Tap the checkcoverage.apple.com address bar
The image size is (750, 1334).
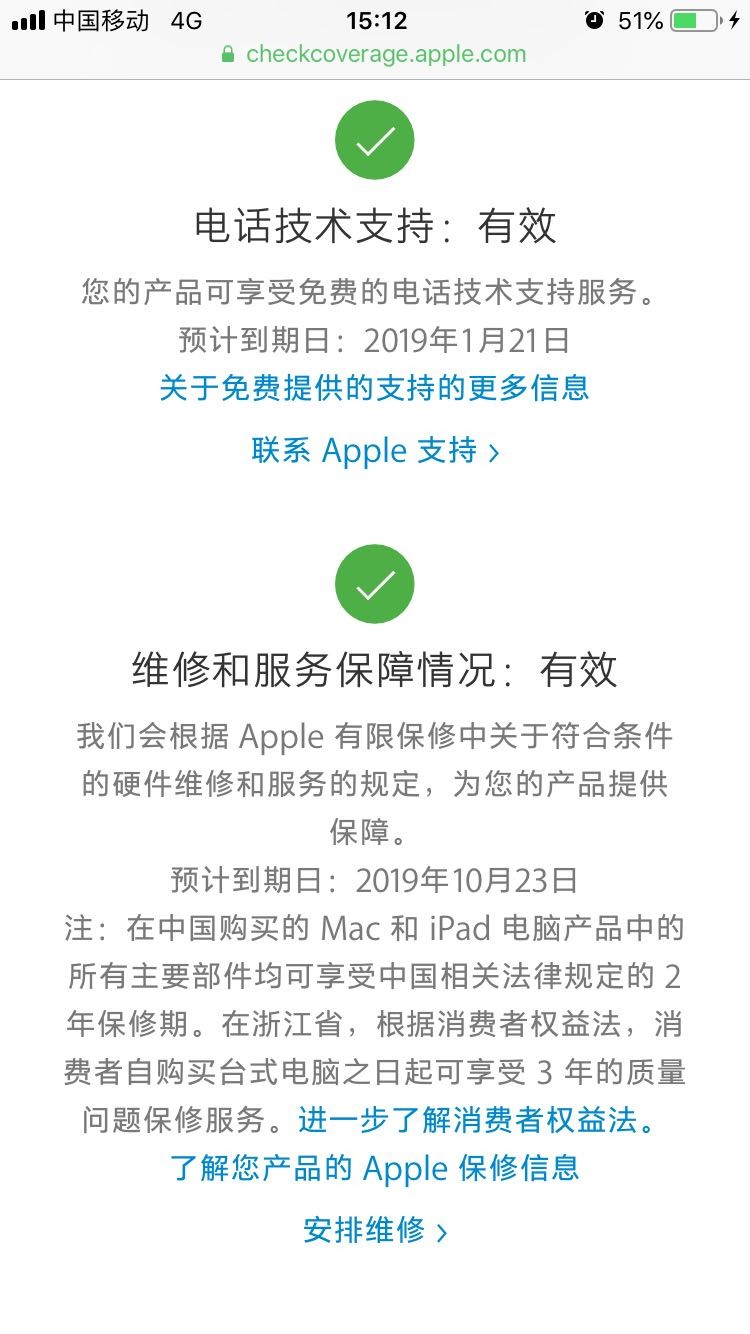click(385, 54)
